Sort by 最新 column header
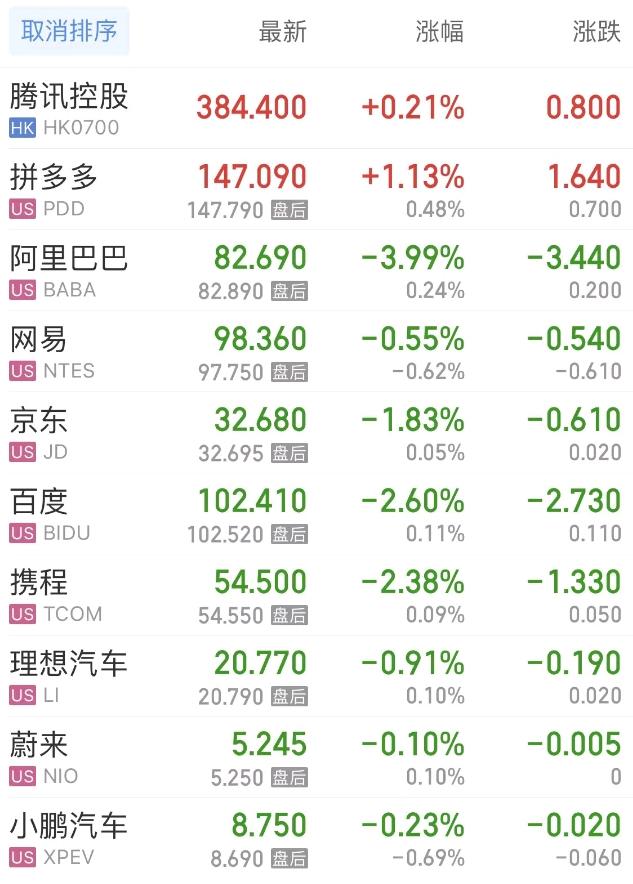Viewport: 633px width, 884px height. tap(282, 32)
